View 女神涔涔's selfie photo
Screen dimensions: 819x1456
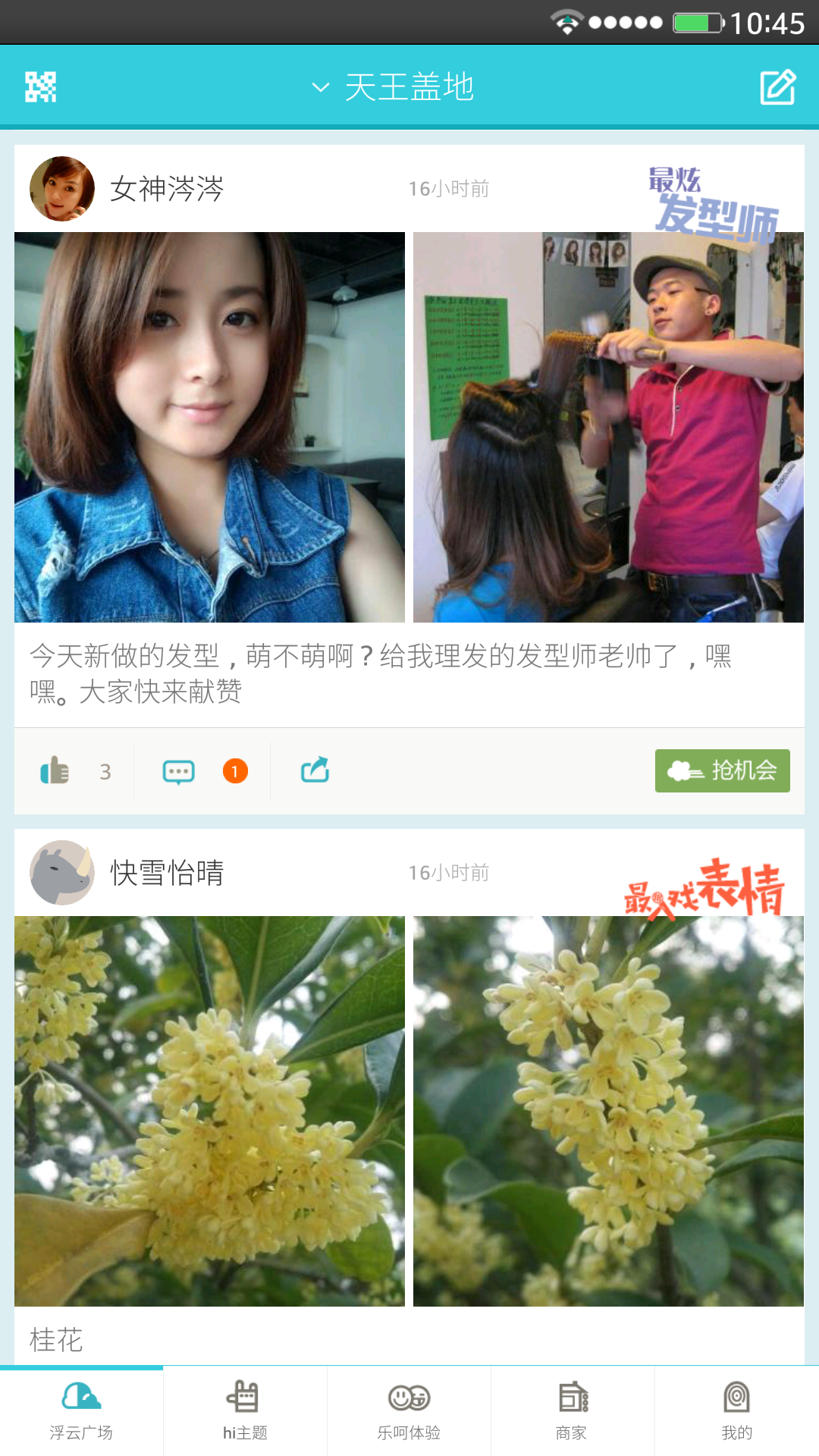209,427
